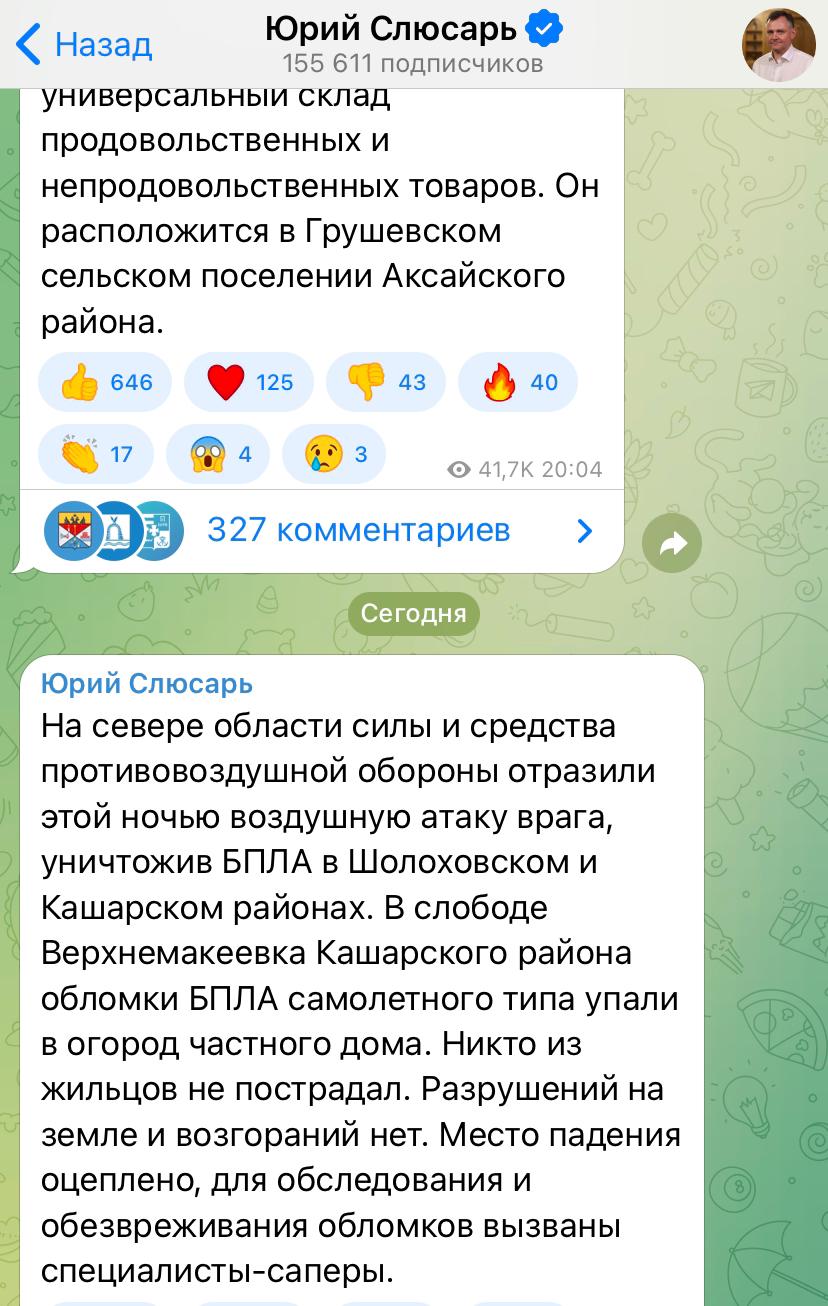React with fire emoji showing 40
828x1306 pixels.
[518, 382]
